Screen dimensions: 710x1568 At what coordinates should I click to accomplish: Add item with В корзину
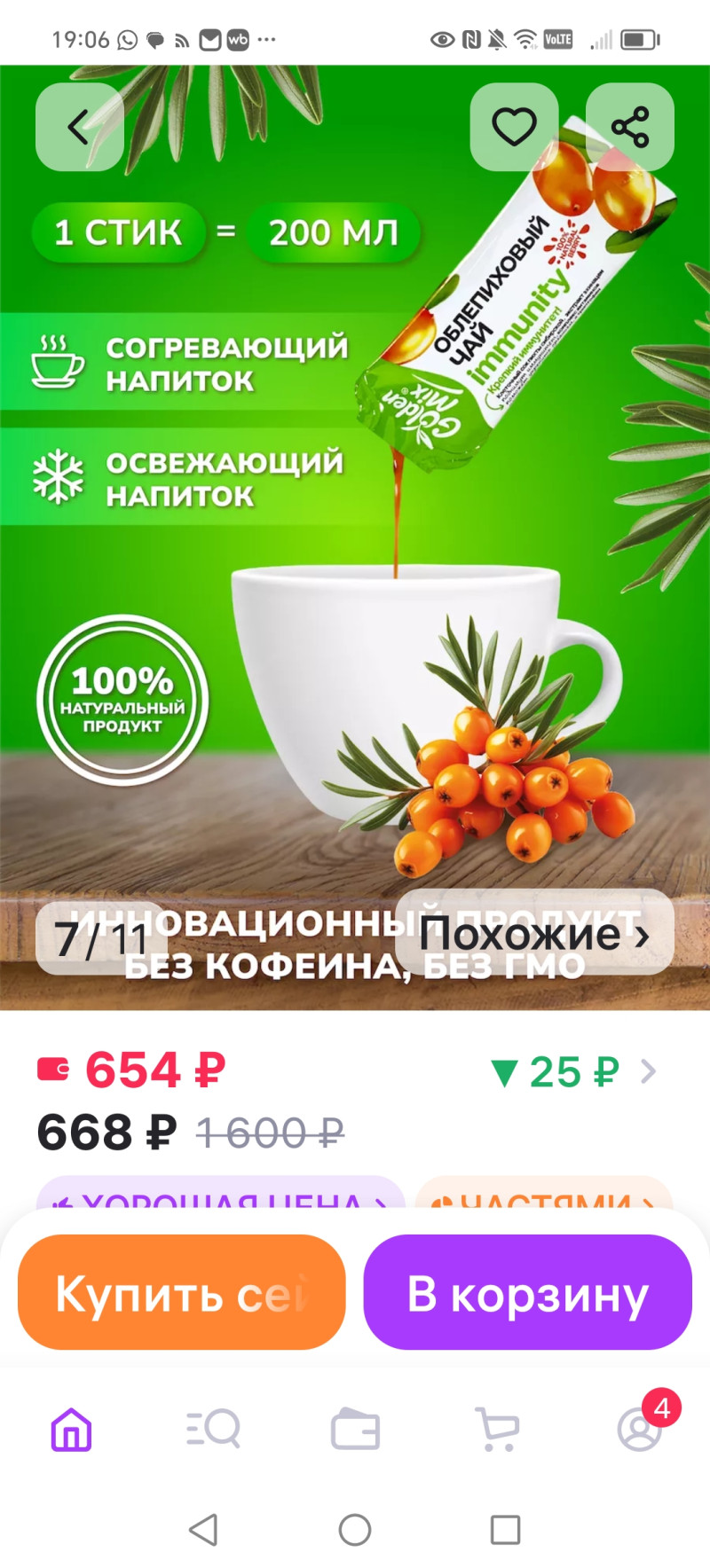[x=527, y=1292]
